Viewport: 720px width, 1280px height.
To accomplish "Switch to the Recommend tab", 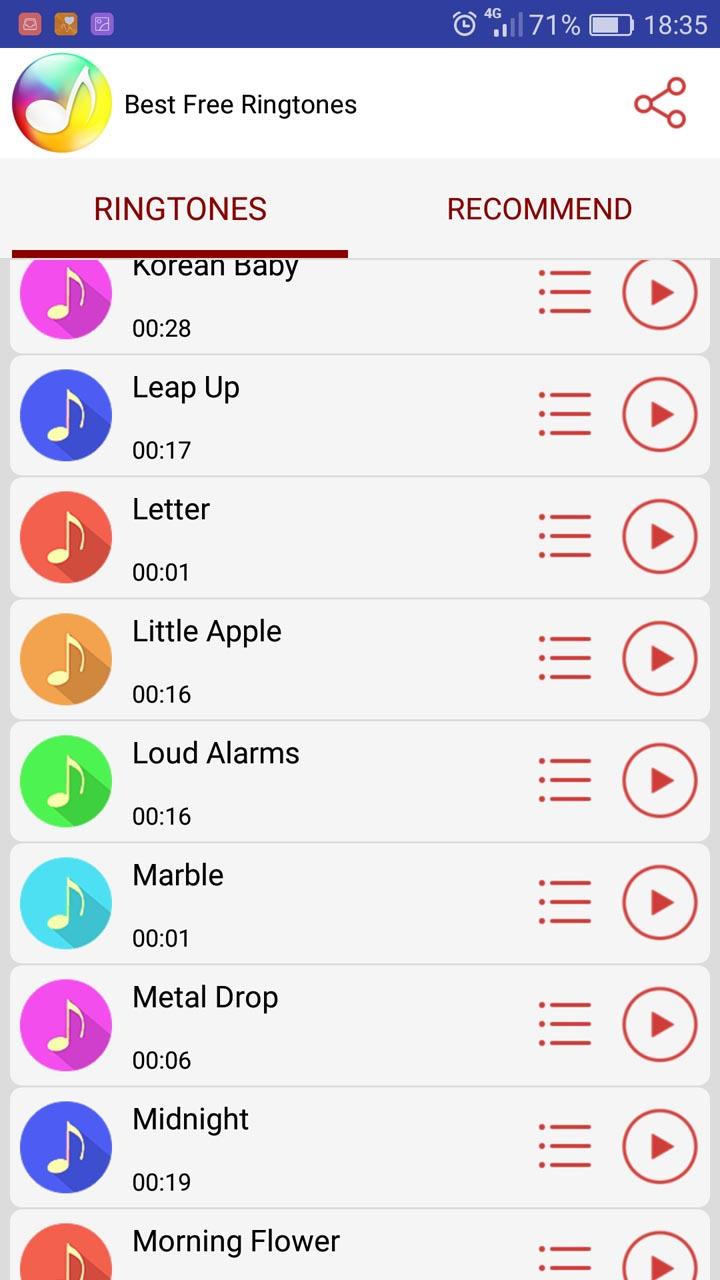I will pos(539,209).
